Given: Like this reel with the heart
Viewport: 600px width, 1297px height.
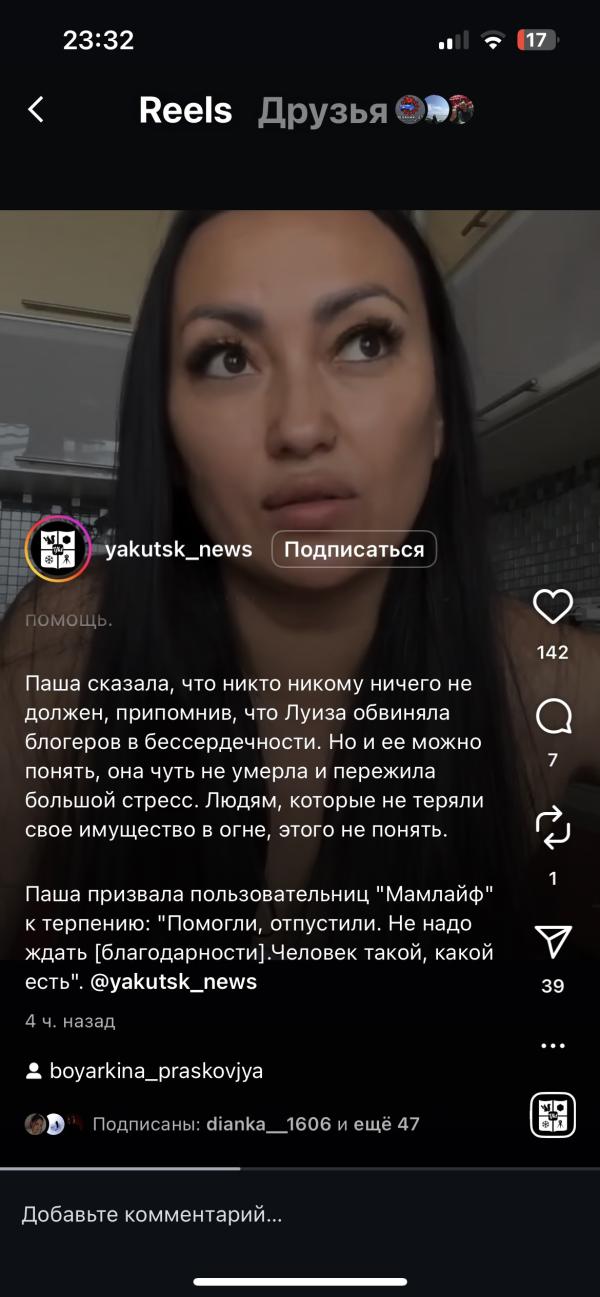Looking at the screenshot, I should click(x=553, y=607).
